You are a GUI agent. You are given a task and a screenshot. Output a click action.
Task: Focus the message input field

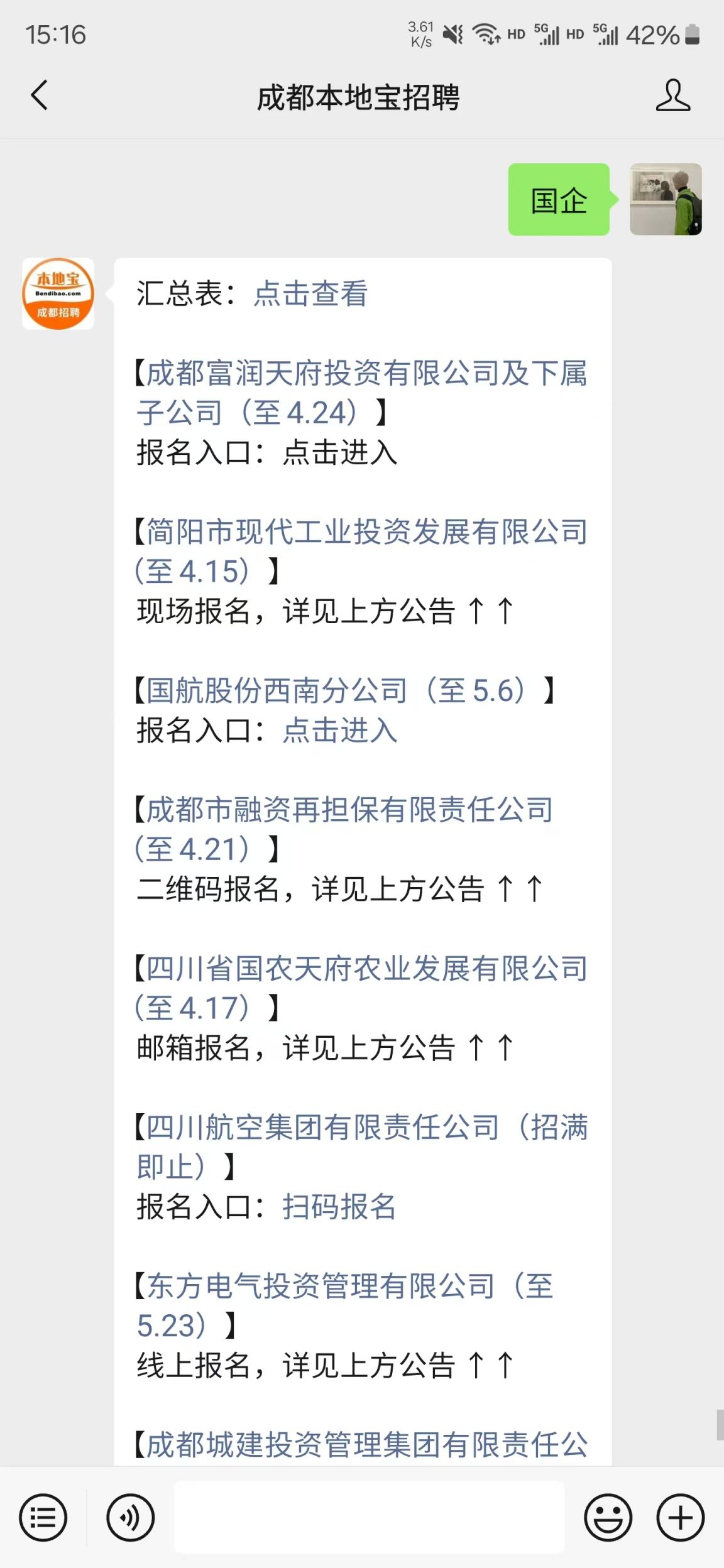(368, 1518)
